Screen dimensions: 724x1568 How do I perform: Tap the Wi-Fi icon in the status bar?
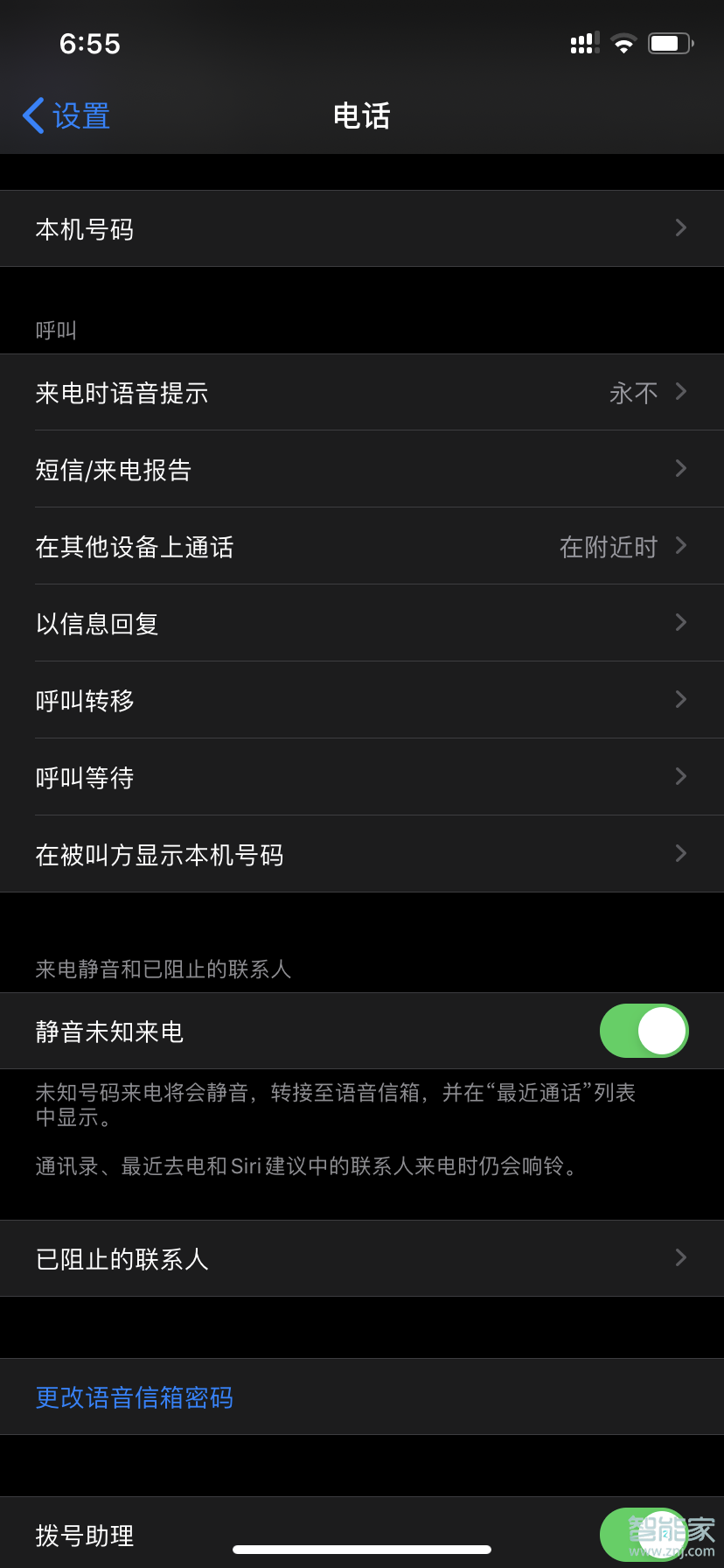tap(623, 42)
